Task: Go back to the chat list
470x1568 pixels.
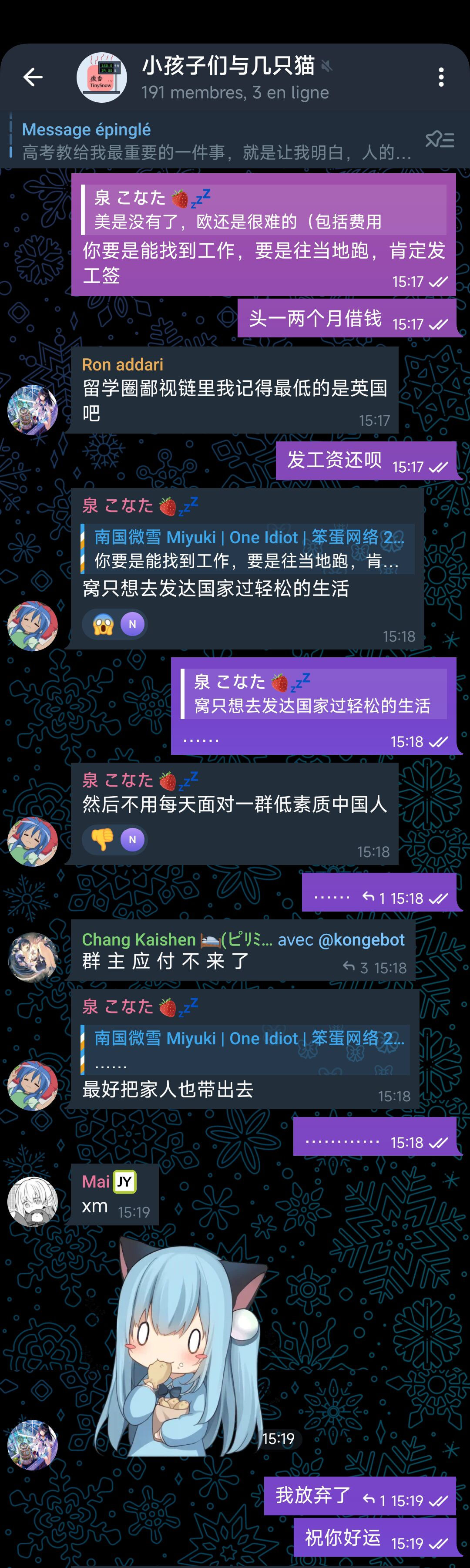Action: tap(33, 77)
